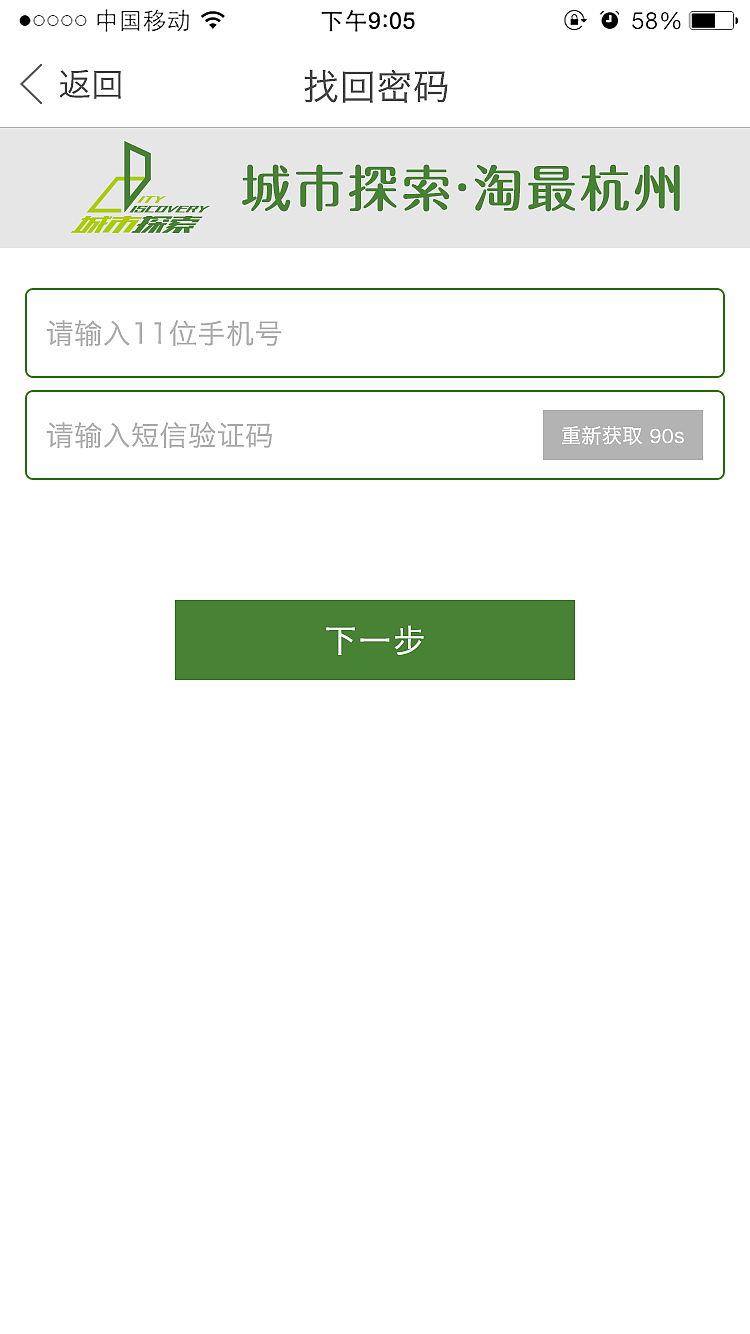Screen dimensions: 750x1334
Task: Select the SMS verification code input field
Action: tap(280, 435)
